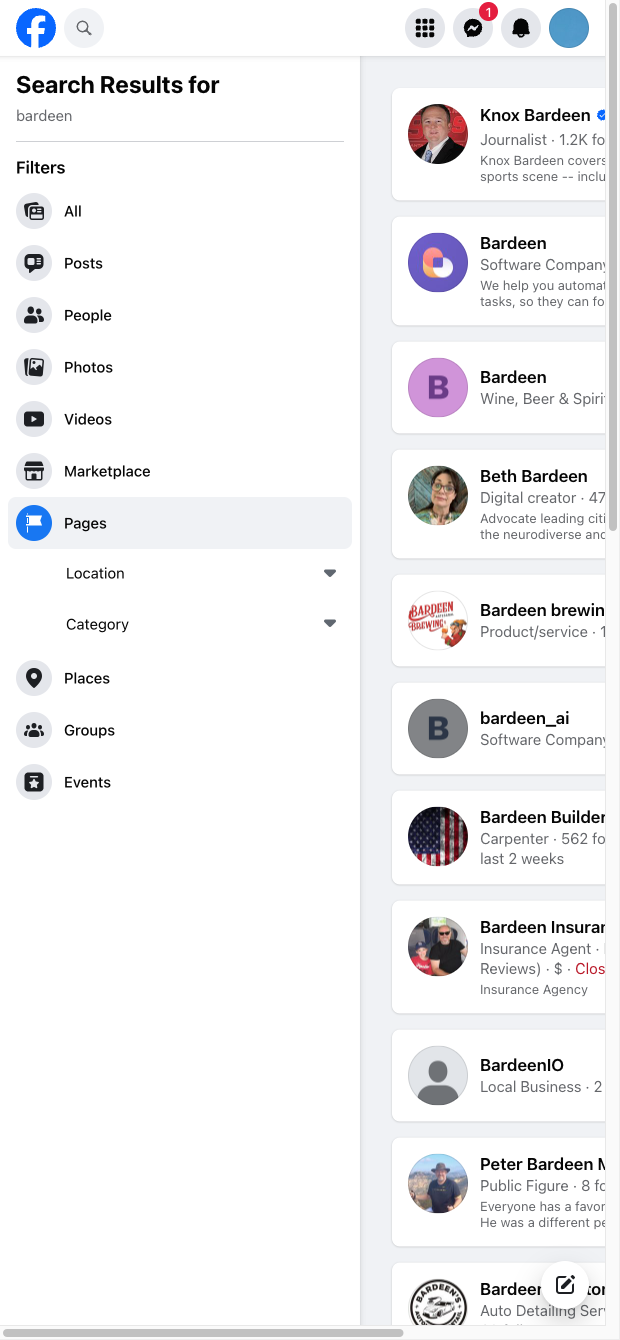Compose a new message with pencil button
Screen dimensions: 620x1340
(565, 1285)
